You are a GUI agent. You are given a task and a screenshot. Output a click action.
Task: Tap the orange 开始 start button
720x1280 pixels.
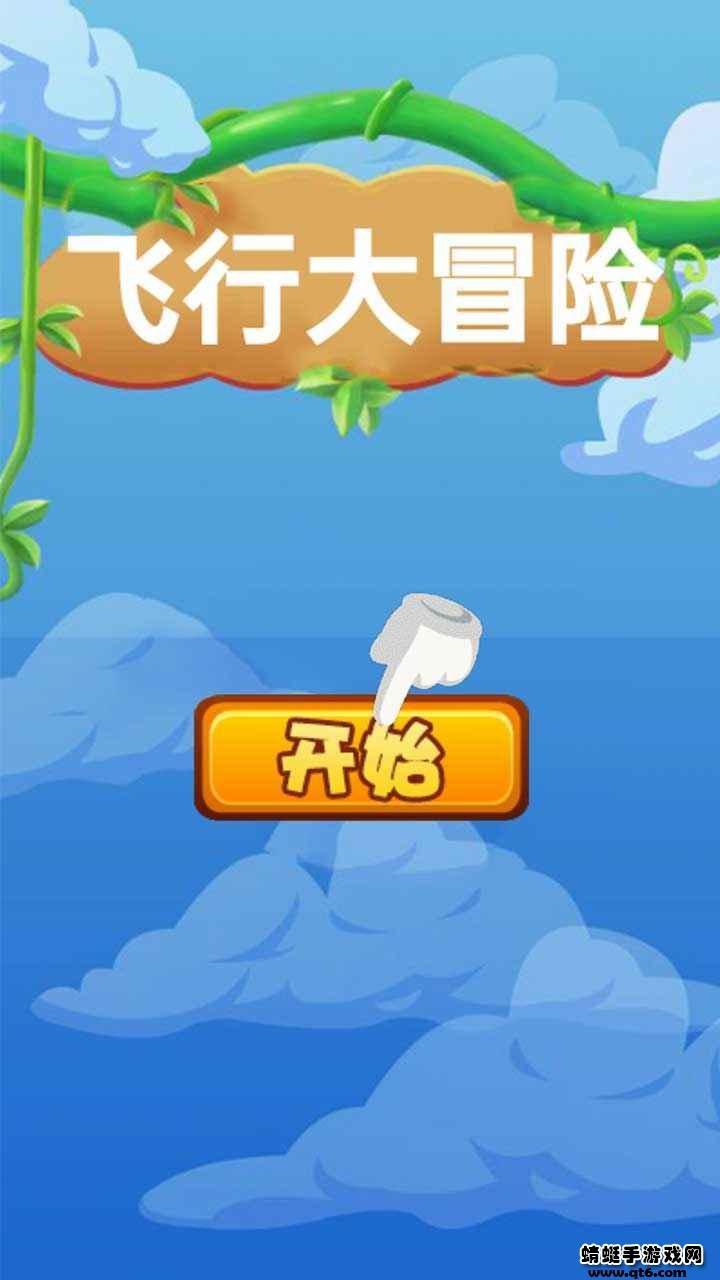[x=360, y=758]
